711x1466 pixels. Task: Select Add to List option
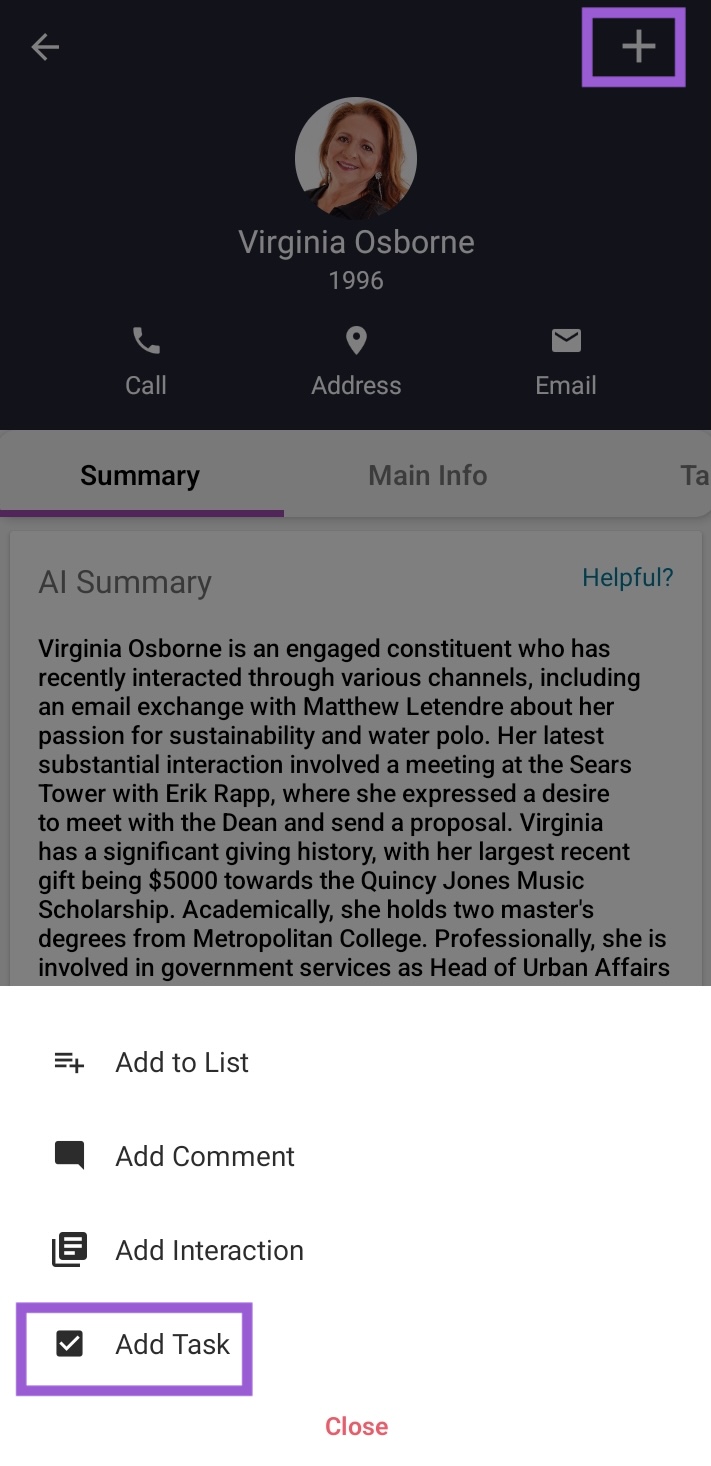(x=355, y=1062)
